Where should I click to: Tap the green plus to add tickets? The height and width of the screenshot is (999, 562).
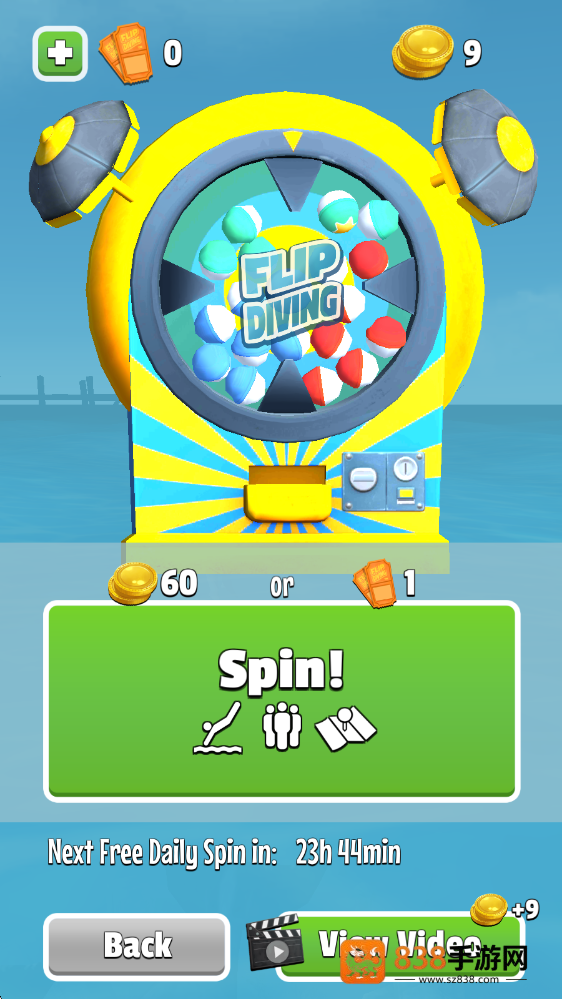[60, 54]
